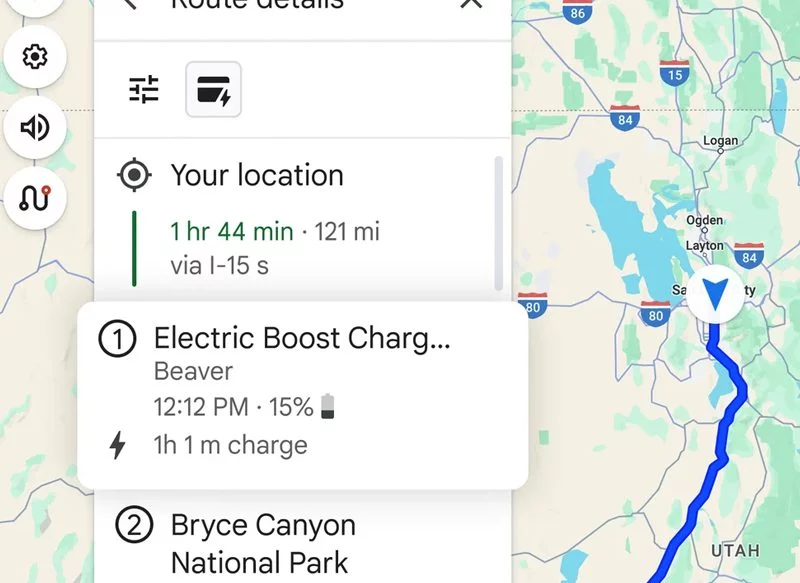Open route options filter sliders
Image resolution: width=800 pixels, height=583 pixels.
(x=144, y=90)
